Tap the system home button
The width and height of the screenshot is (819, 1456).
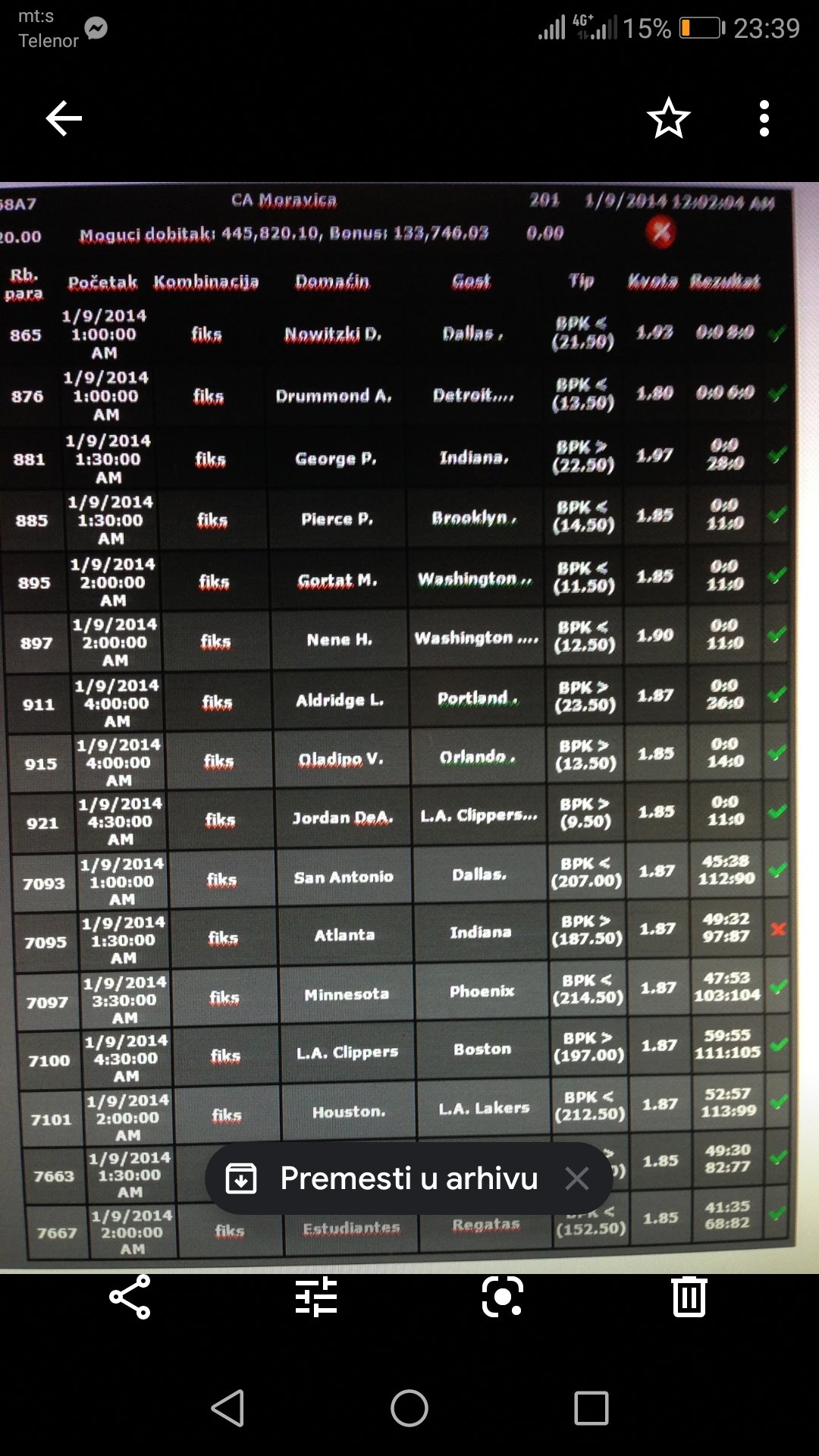click(409, 1408)
